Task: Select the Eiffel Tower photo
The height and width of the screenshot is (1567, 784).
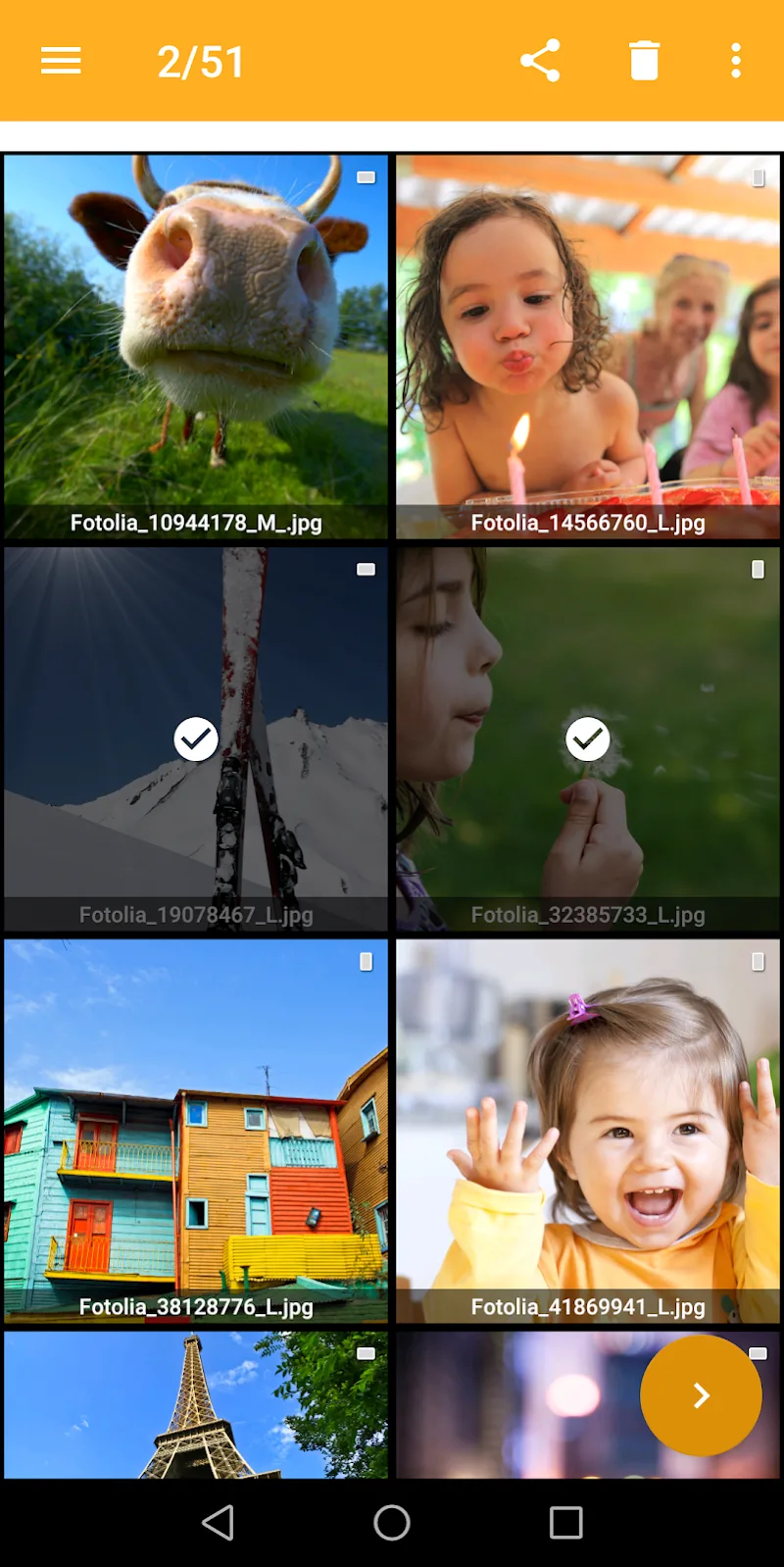Action: pyautogui.click(x=196, y=1407)
